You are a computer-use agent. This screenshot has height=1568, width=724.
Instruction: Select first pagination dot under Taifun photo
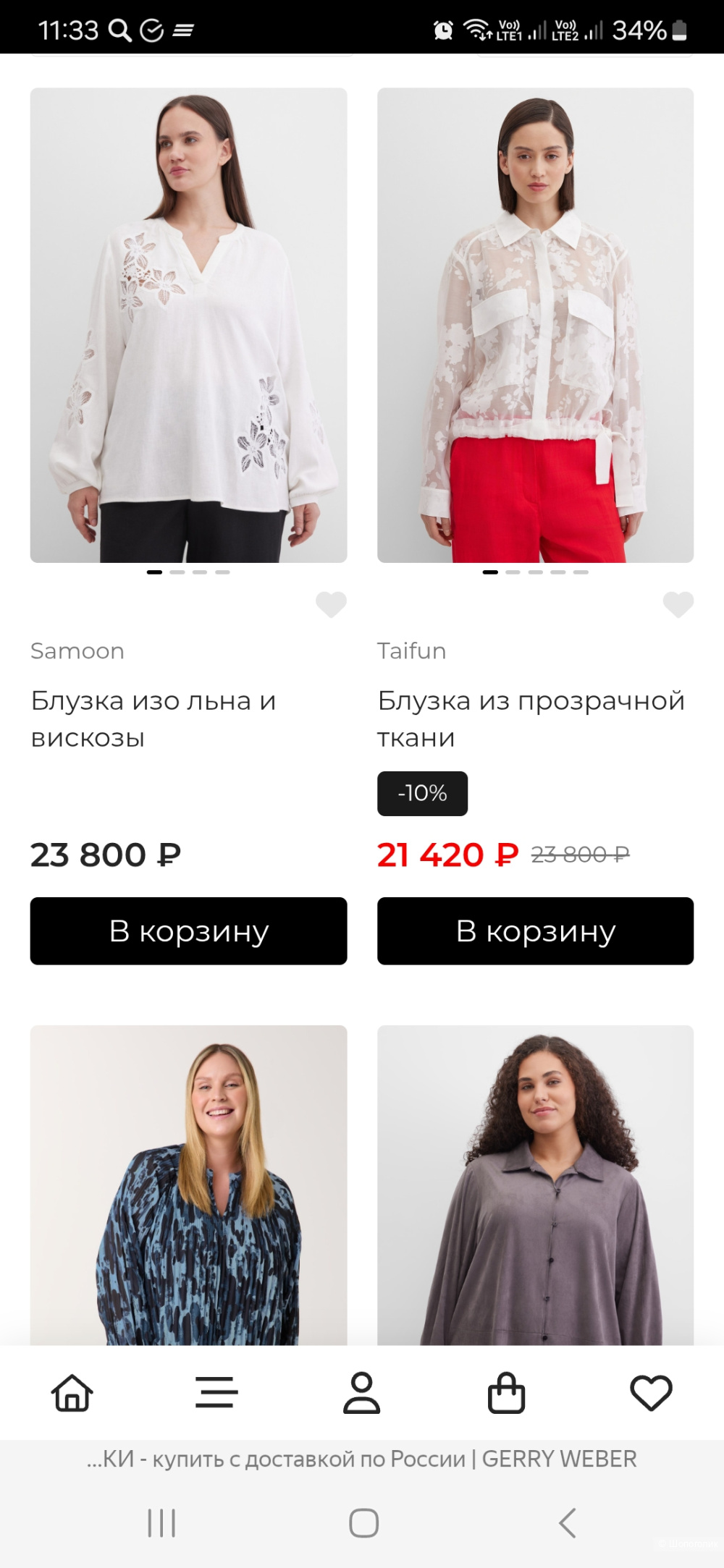tap(489, 571)
